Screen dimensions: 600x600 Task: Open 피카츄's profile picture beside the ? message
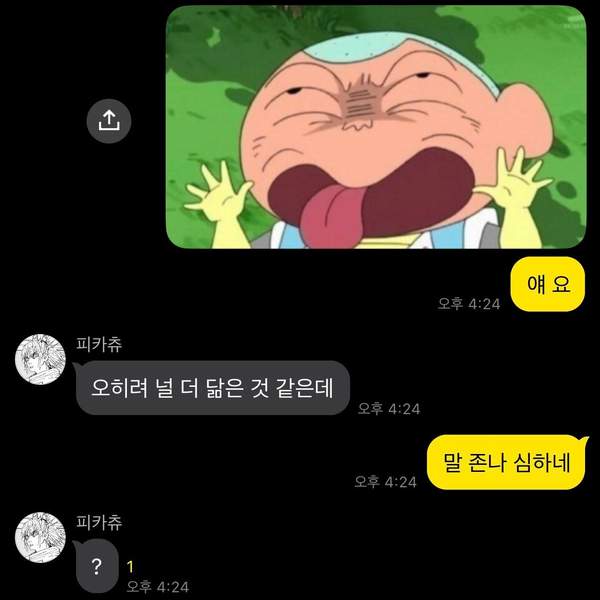point(40,535)
